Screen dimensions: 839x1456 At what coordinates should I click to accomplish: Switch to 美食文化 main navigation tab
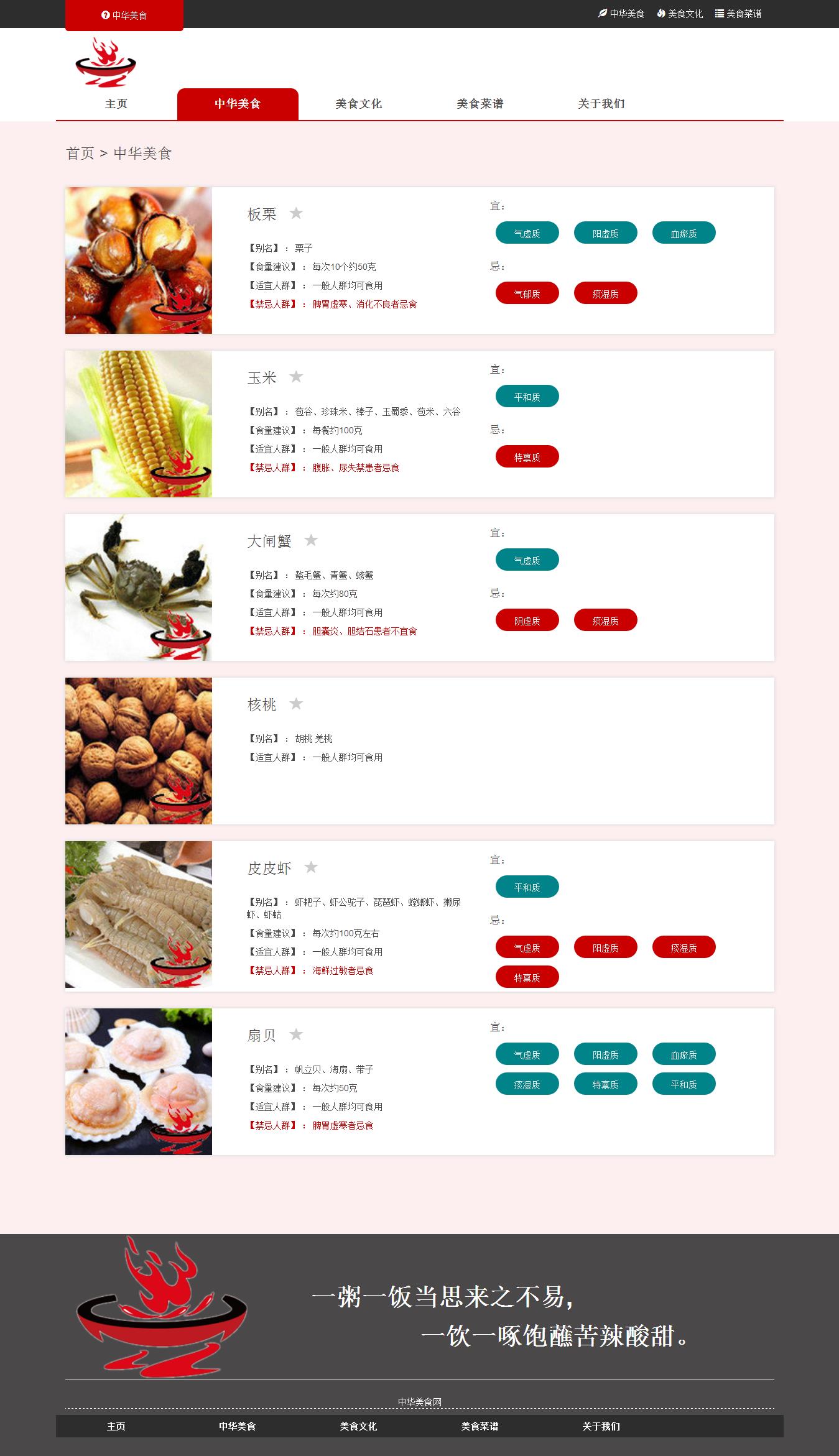click(358, 104)
